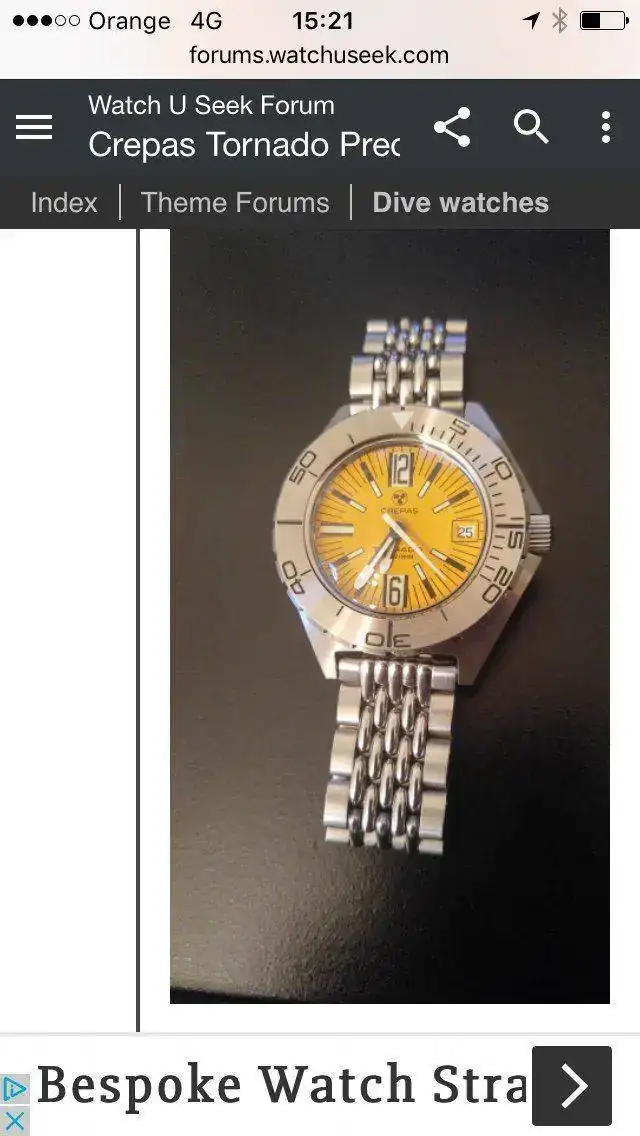Close the bottom ad banner
This screenshot has height=1136, width=640.
pyautogui.click(x=14, y=1121)
